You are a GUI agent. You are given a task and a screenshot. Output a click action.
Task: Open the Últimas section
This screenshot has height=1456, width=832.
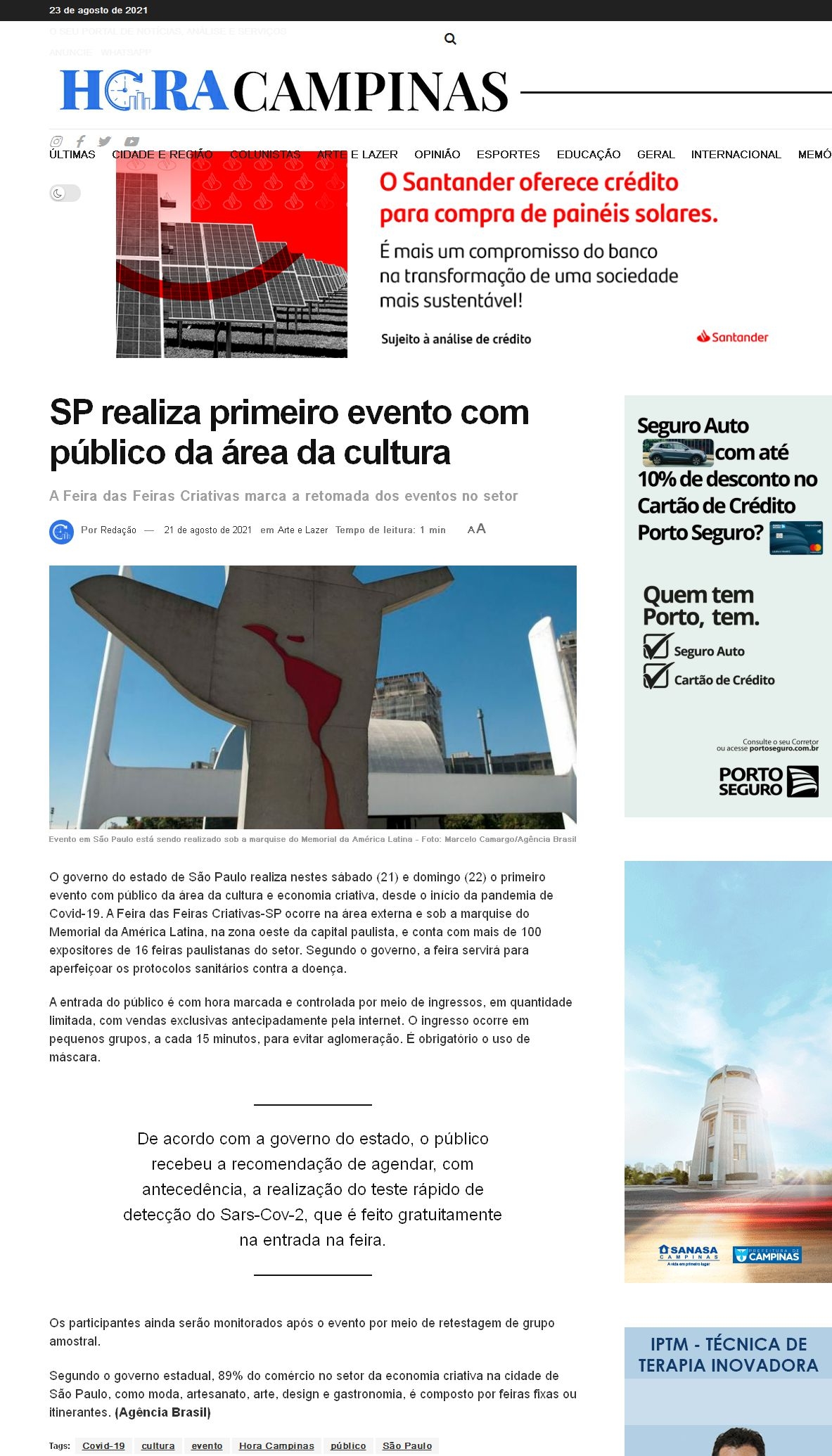(72, 155)
